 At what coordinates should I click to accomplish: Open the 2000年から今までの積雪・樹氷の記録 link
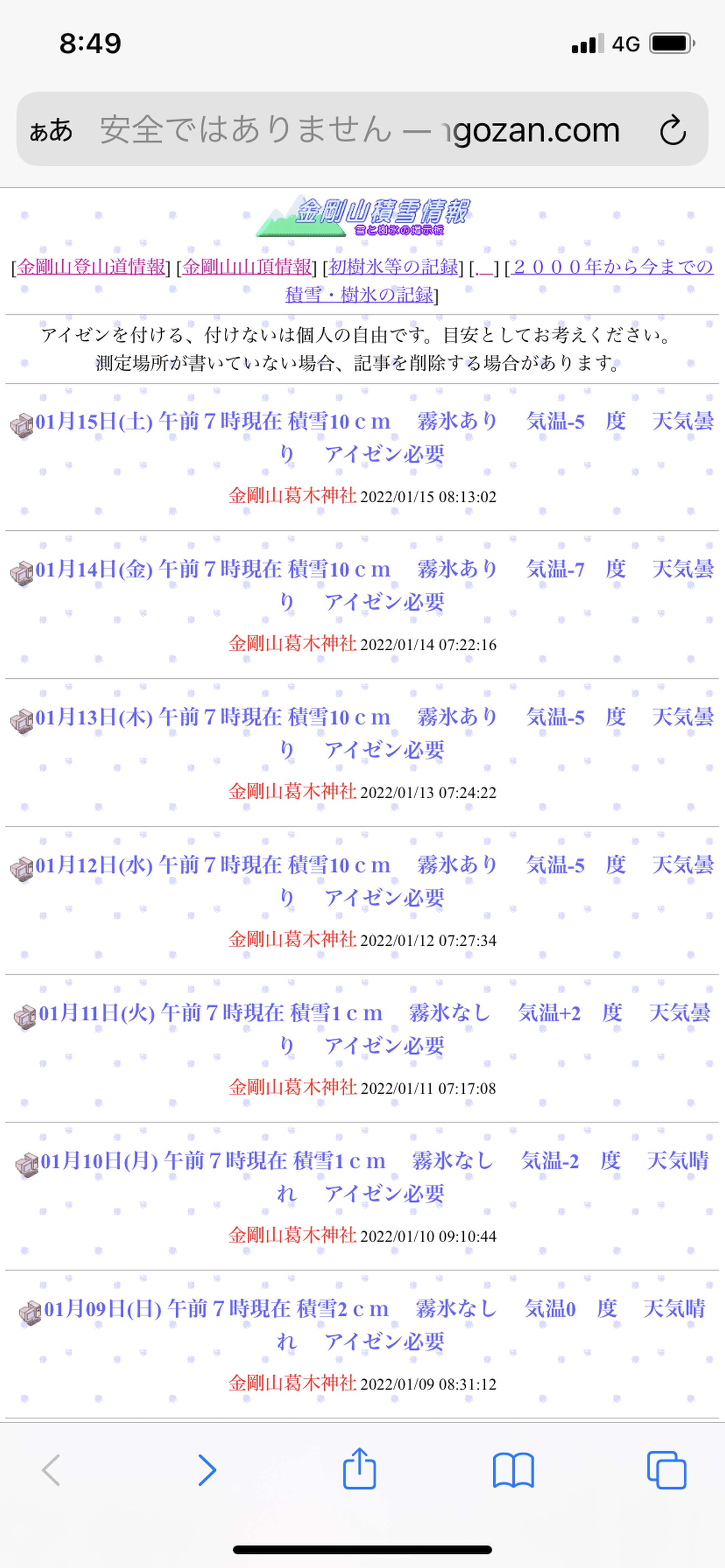[x=499, y=281]
